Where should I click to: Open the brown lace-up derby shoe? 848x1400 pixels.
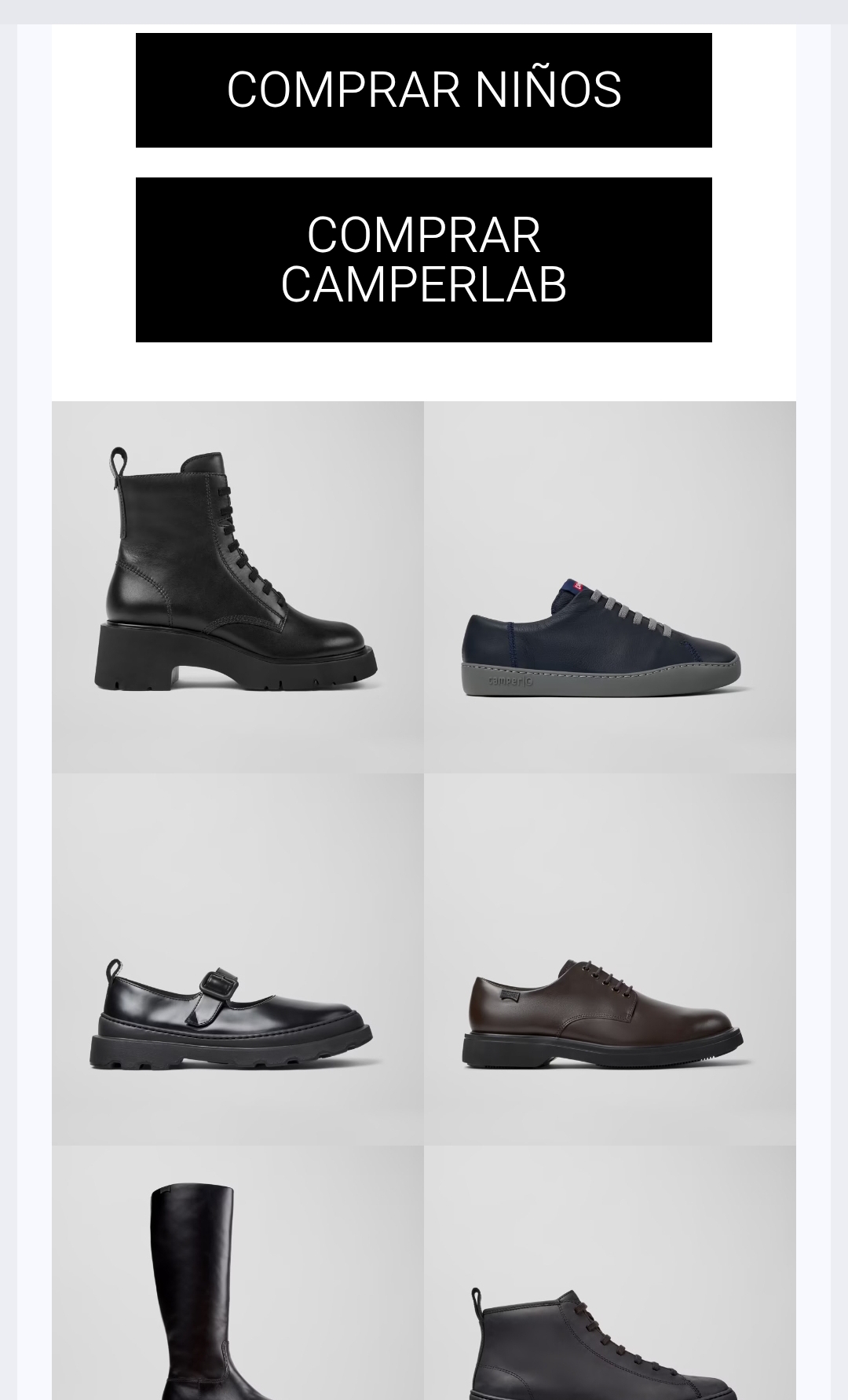tap(609, 959)
